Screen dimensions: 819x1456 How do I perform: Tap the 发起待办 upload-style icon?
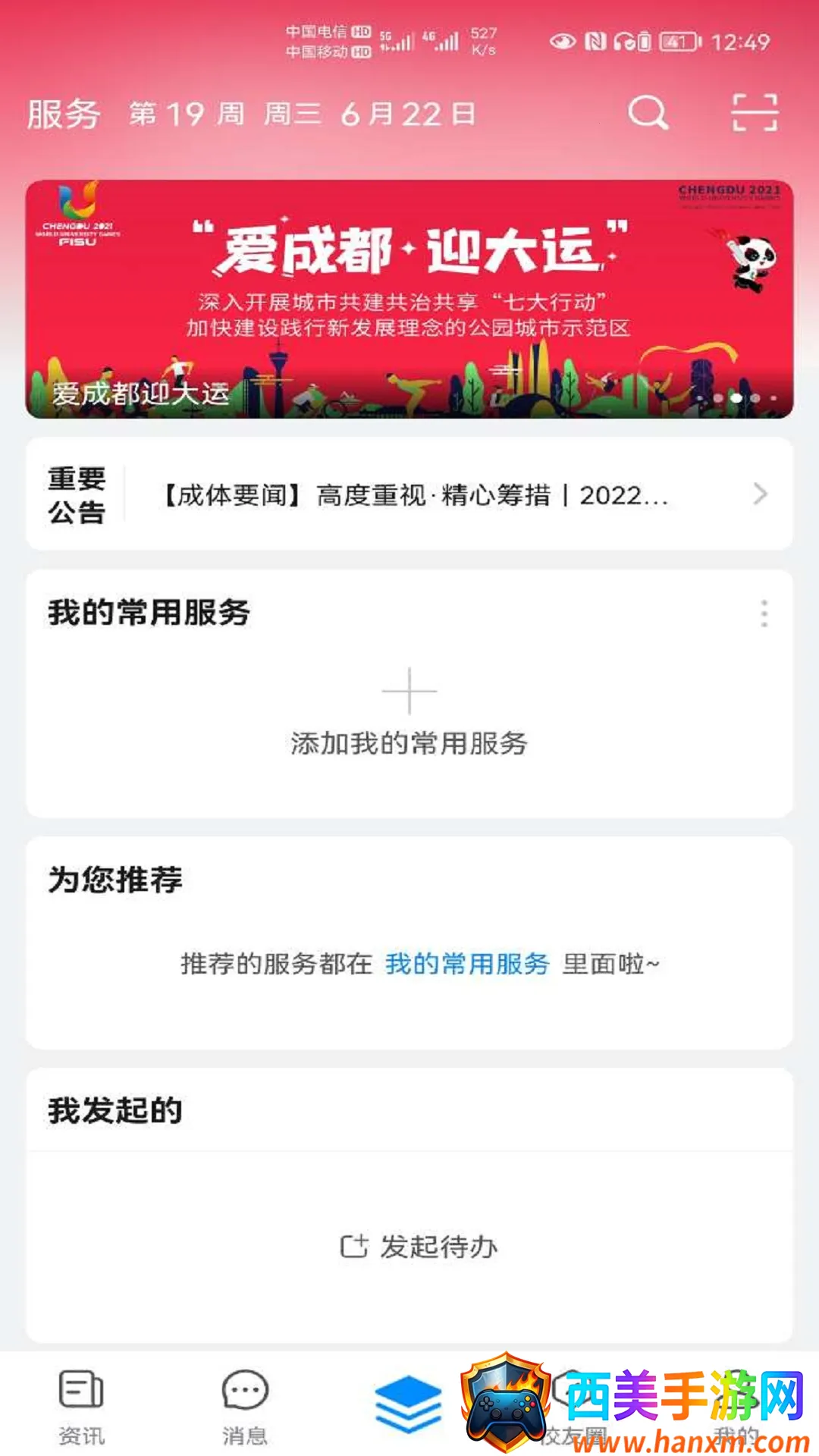[x=353, y=1244]
